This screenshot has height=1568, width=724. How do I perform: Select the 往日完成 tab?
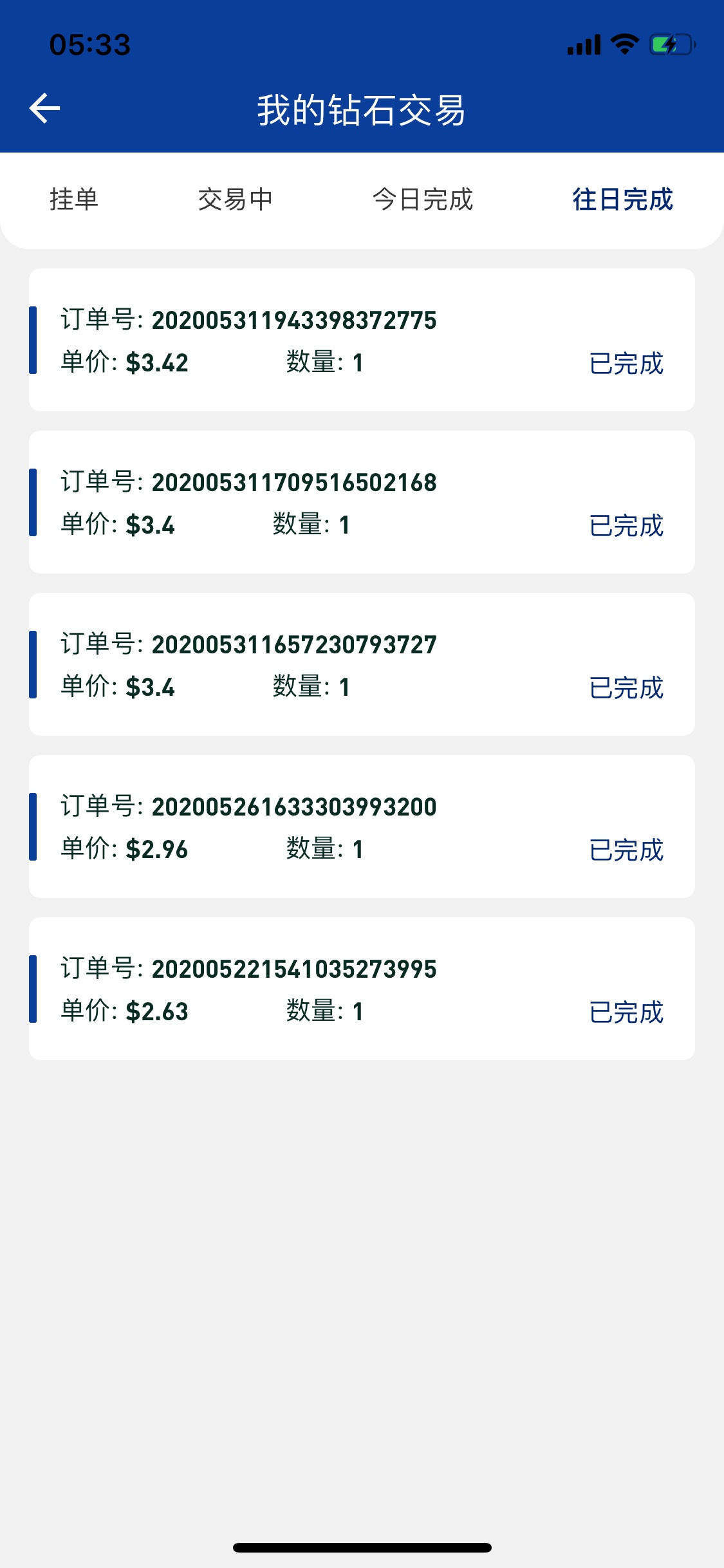click(623, 200)
